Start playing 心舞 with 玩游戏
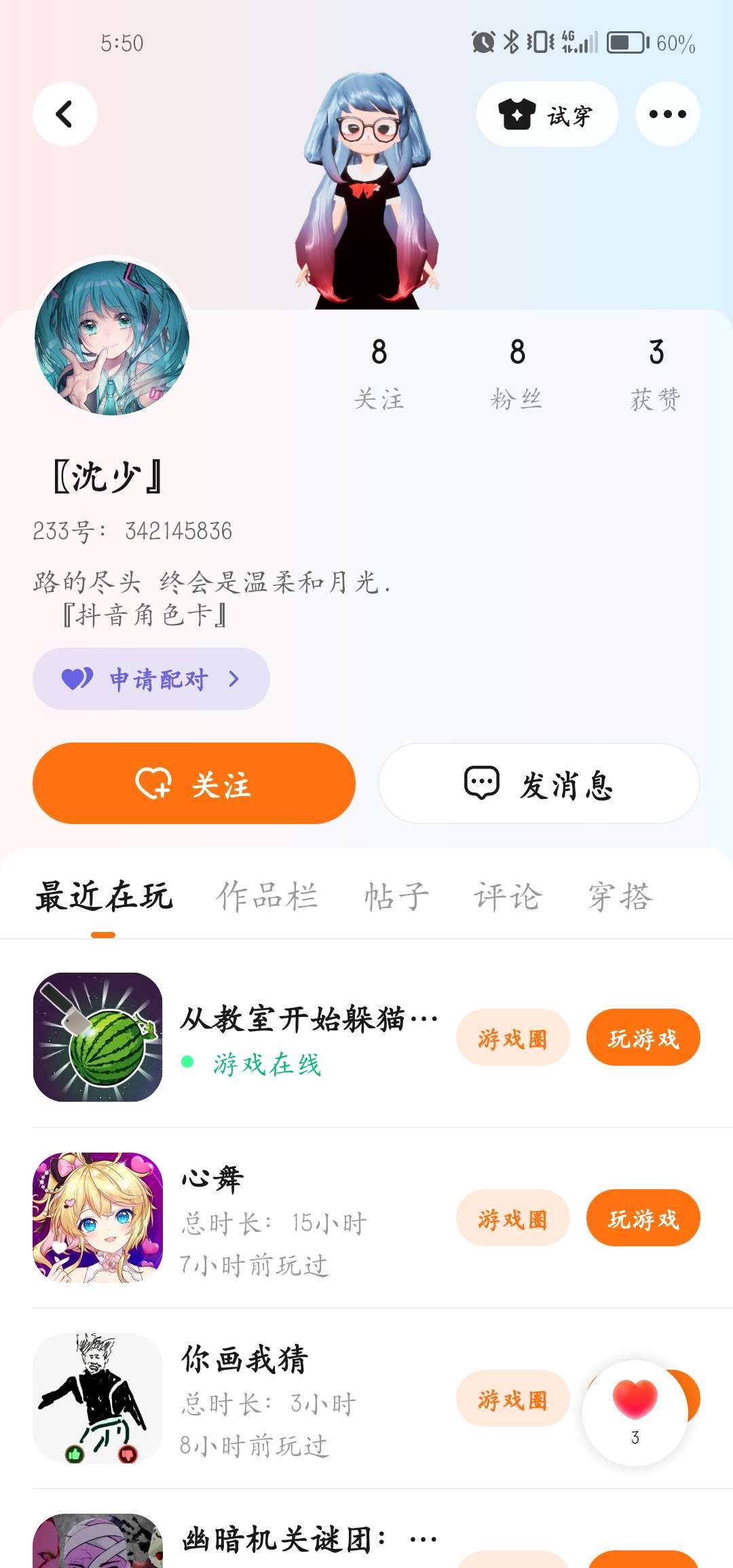 (x=643, y=1218)
